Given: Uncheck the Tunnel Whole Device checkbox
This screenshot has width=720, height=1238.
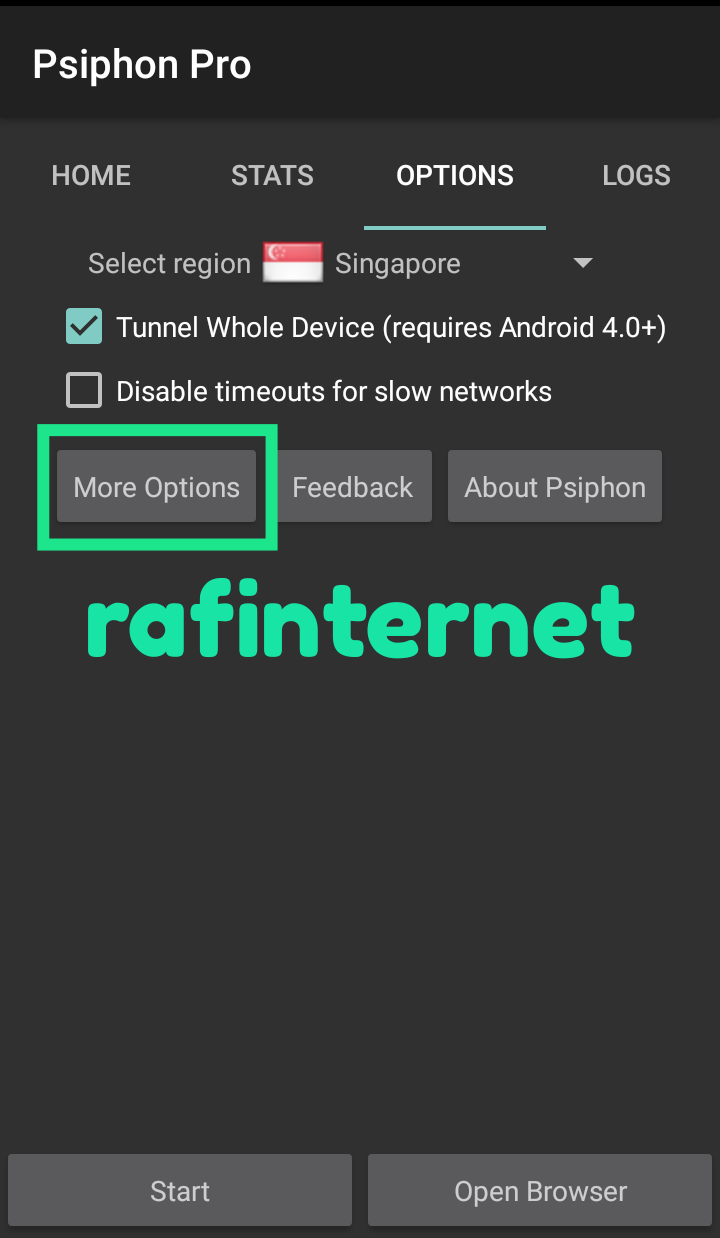Looking at the screenshot, I should click(84, 327).
